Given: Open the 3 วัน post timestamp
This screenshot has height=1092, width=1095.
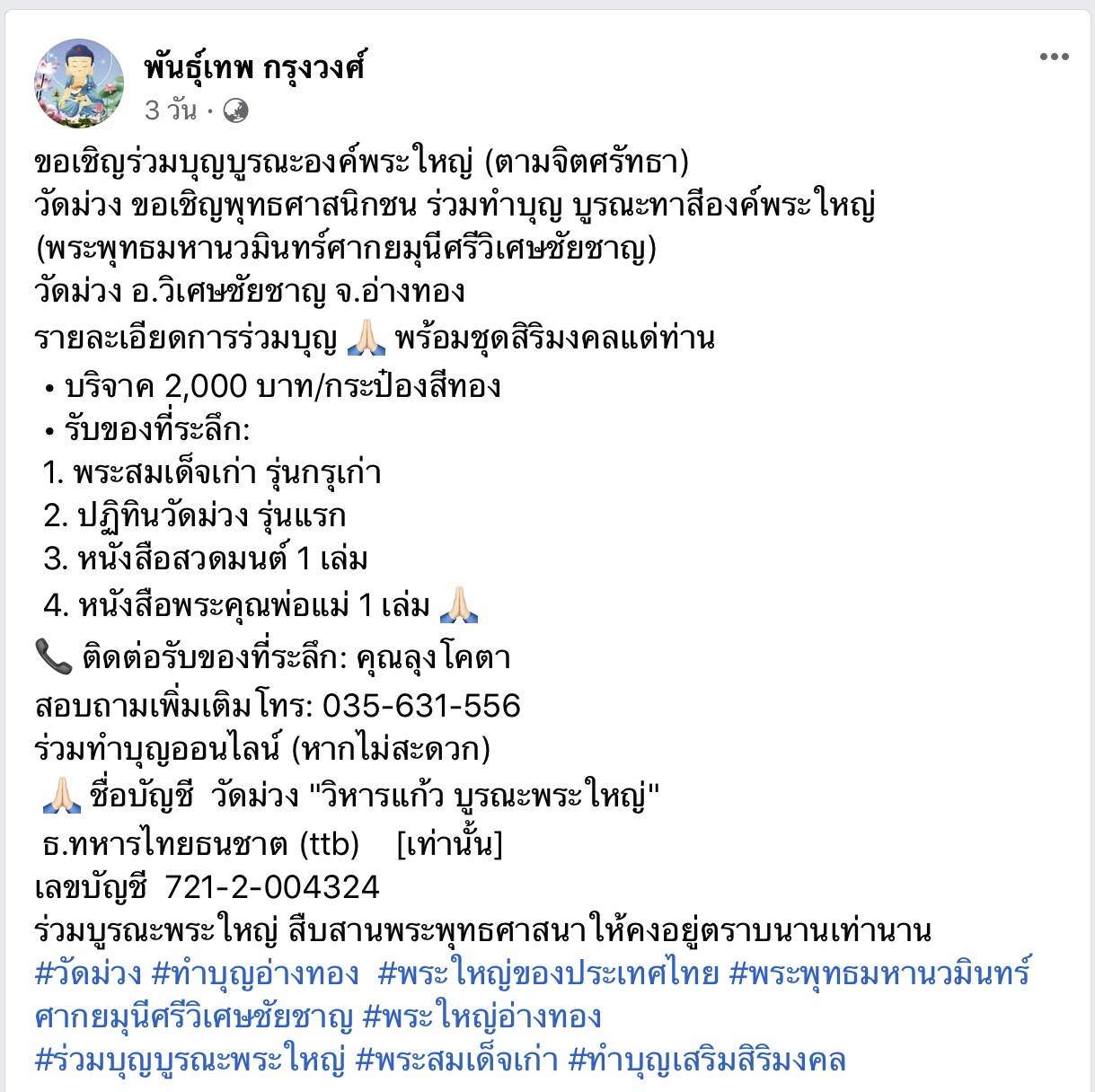Looking at the screenshot, I should coord(171,110).
